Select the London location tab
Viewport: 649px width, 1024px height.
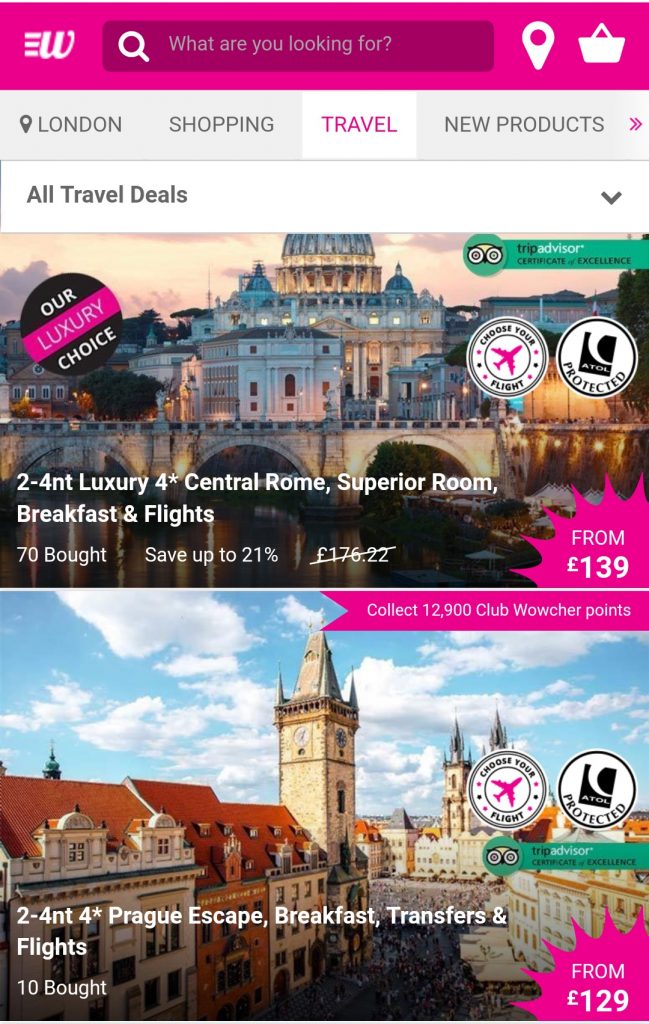71,125
